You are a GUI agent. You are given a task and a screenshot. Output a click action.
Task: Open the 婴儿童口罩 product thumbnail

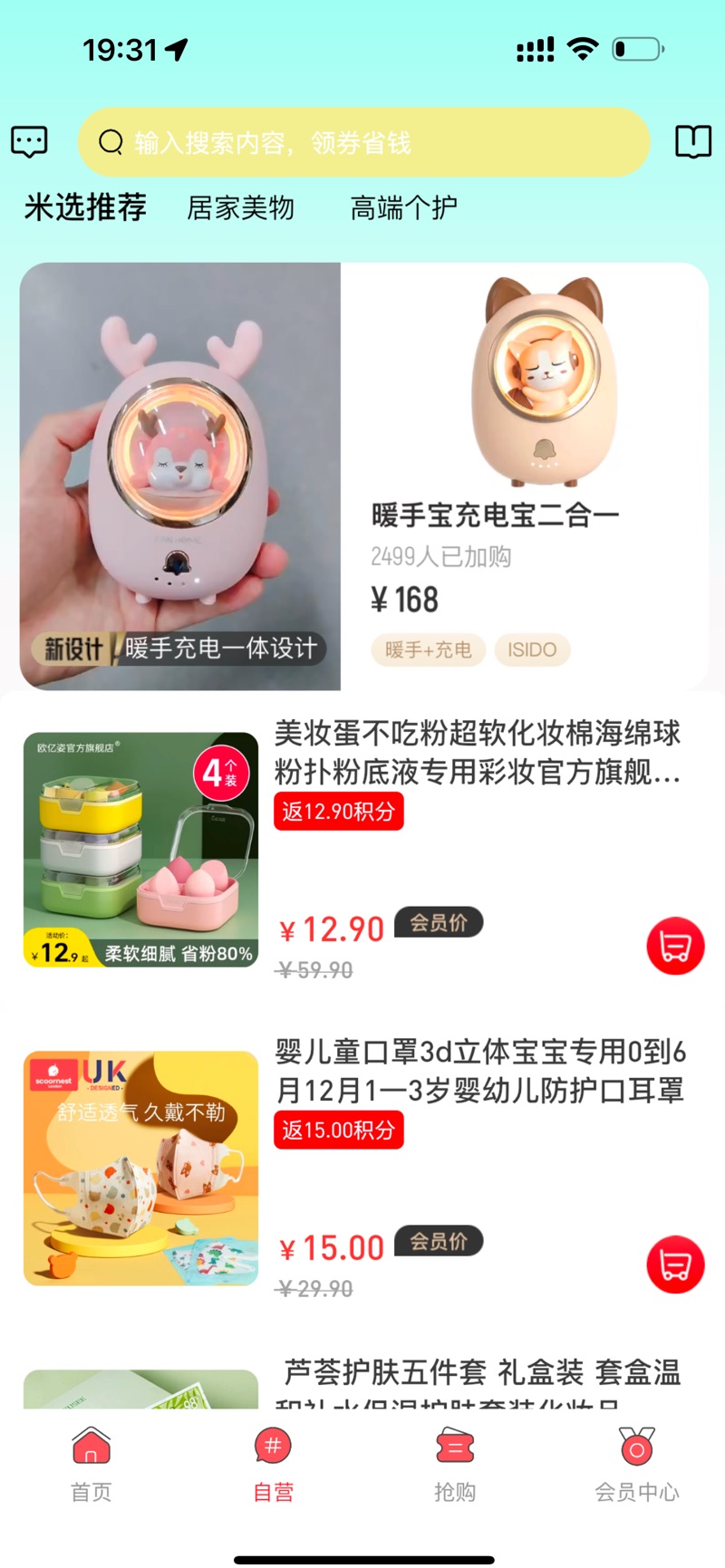pyautogui.click(x=140, y=1167)
